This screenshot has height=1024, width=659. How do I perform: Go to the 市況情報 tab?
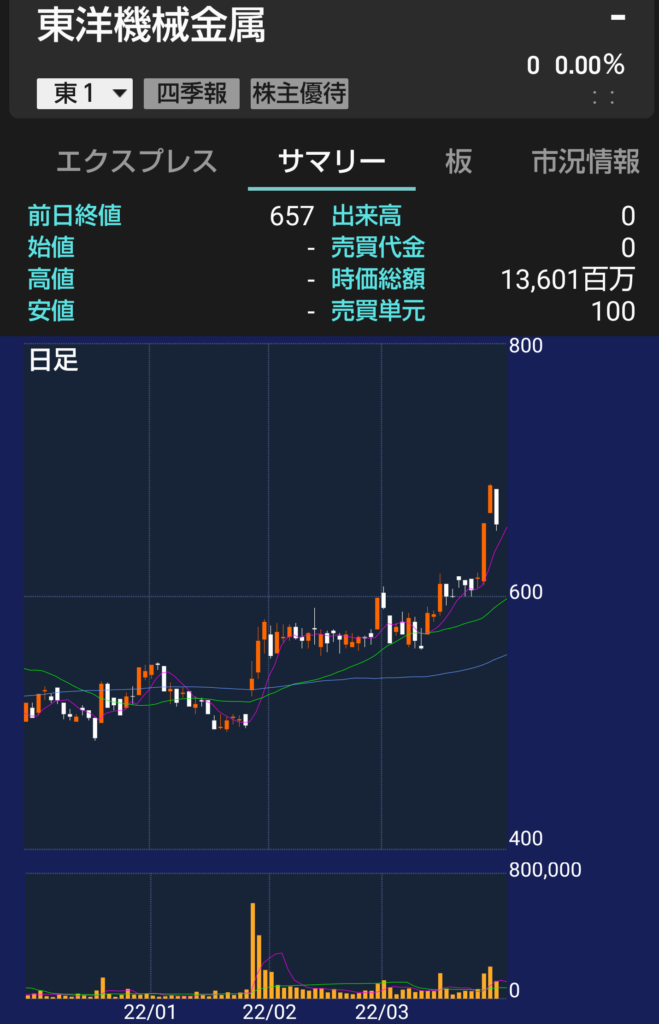[585, 161]
